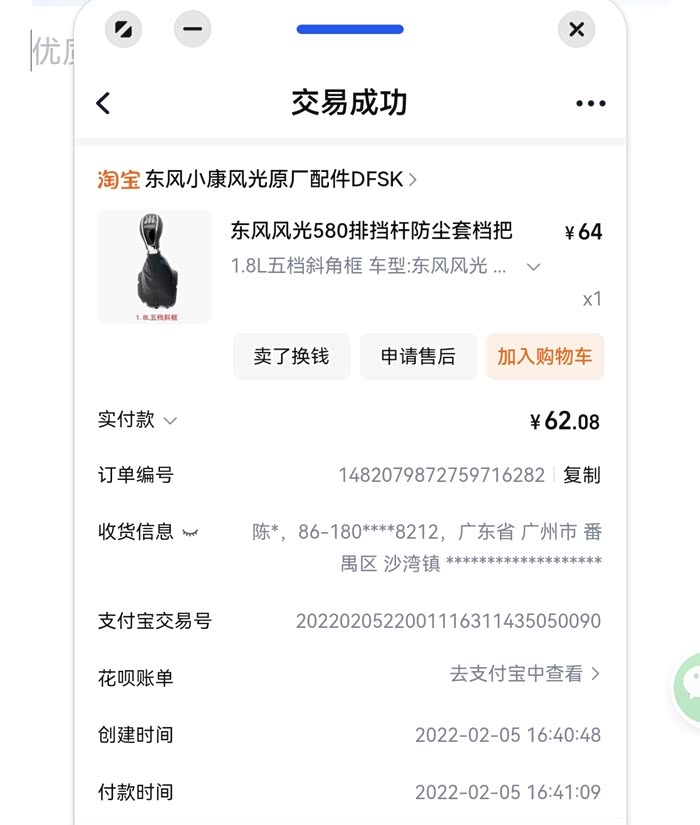Image resolution: width=700 pixels, height=825 pixels.
Task: Open the 东风风光580排挡杆防尘套 product thumbnail
Action: point(155,266)
